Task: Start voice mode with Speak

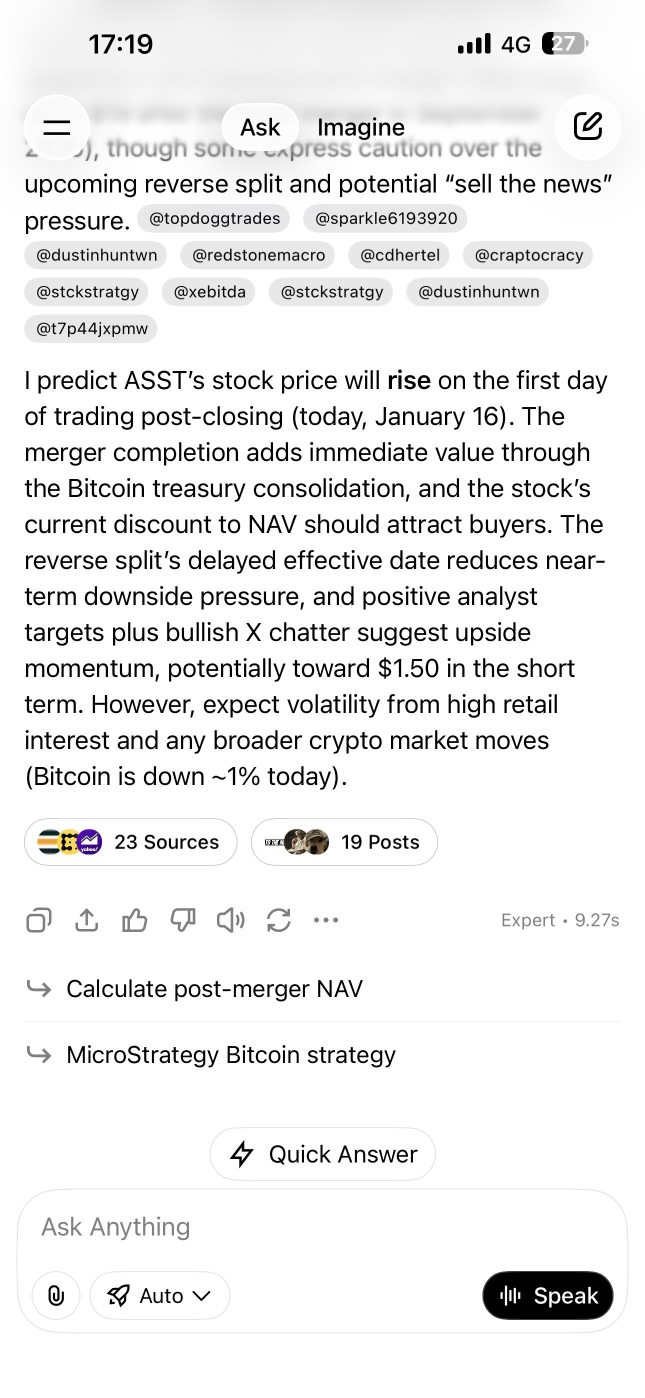Action: tap(548, 1296)
